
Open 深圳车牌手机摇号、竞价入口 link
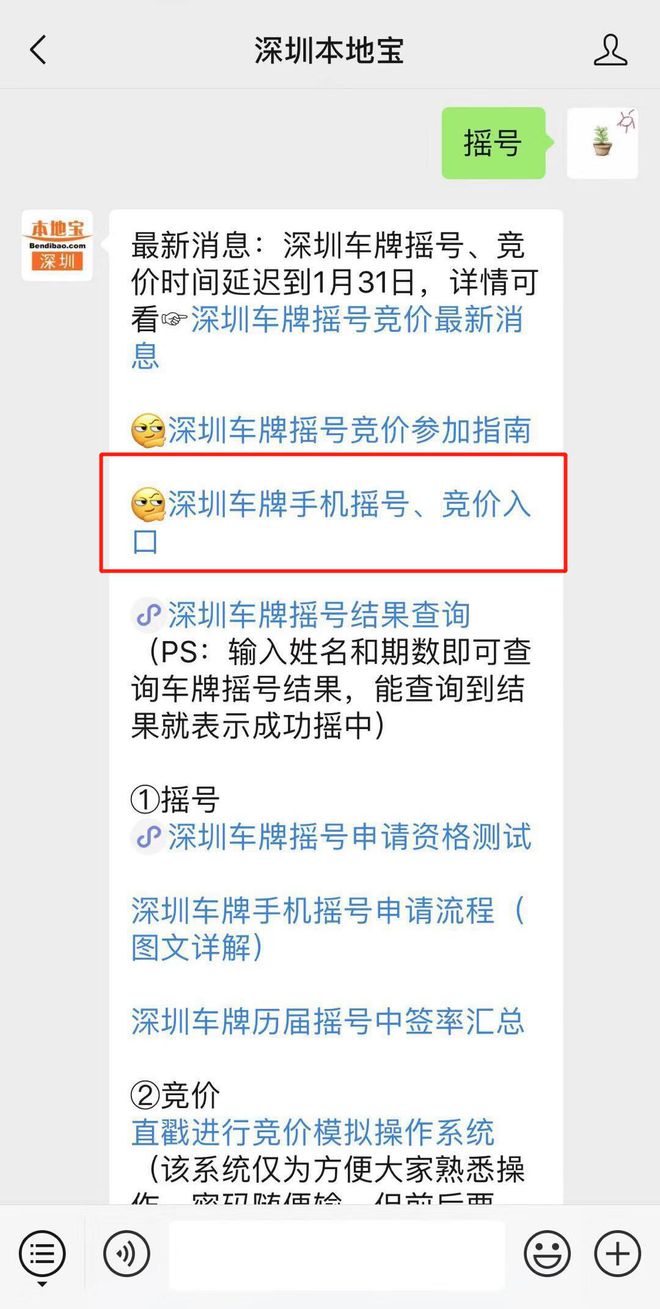pyautogui.click(x=348, y=505)
